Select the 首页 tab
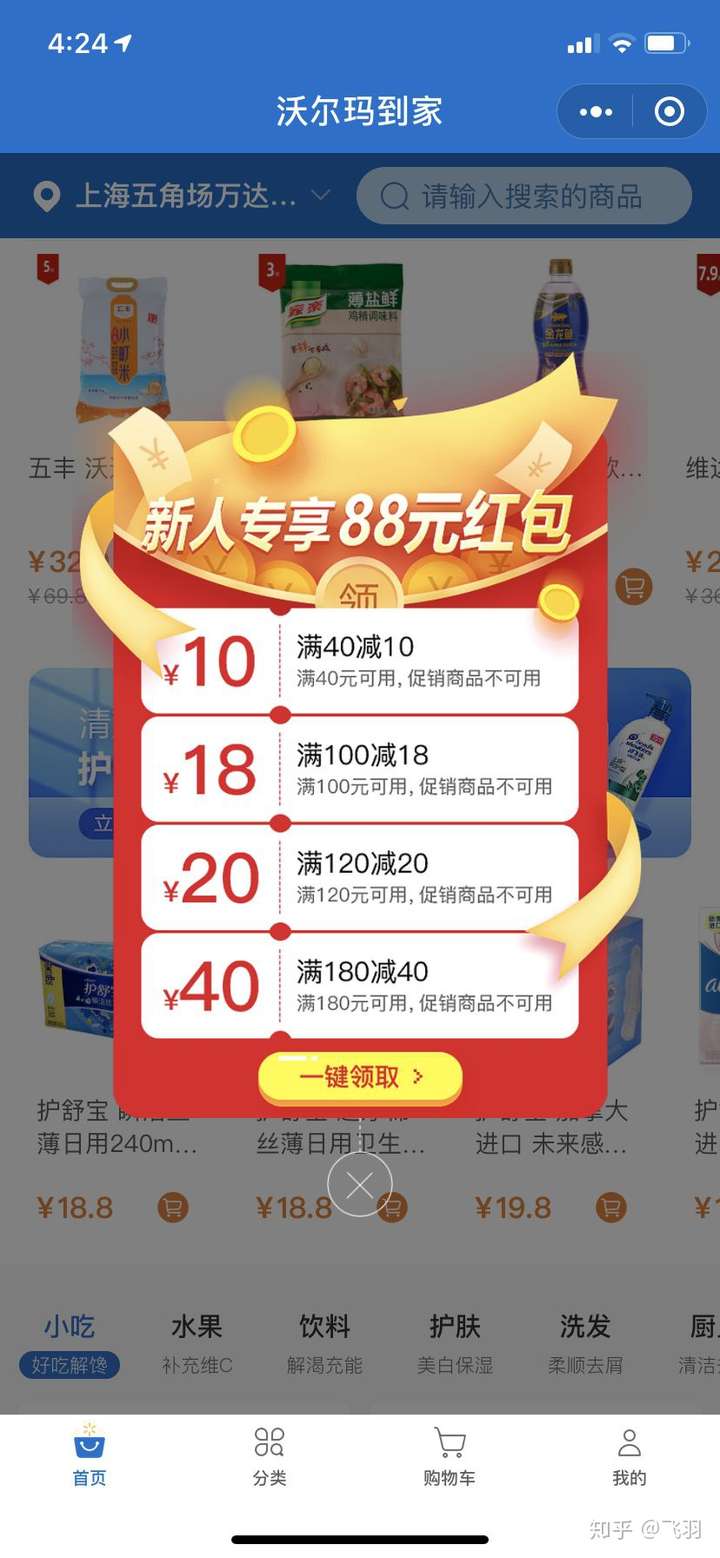This screenshot has height=1558, width=720. point(89,1456)
